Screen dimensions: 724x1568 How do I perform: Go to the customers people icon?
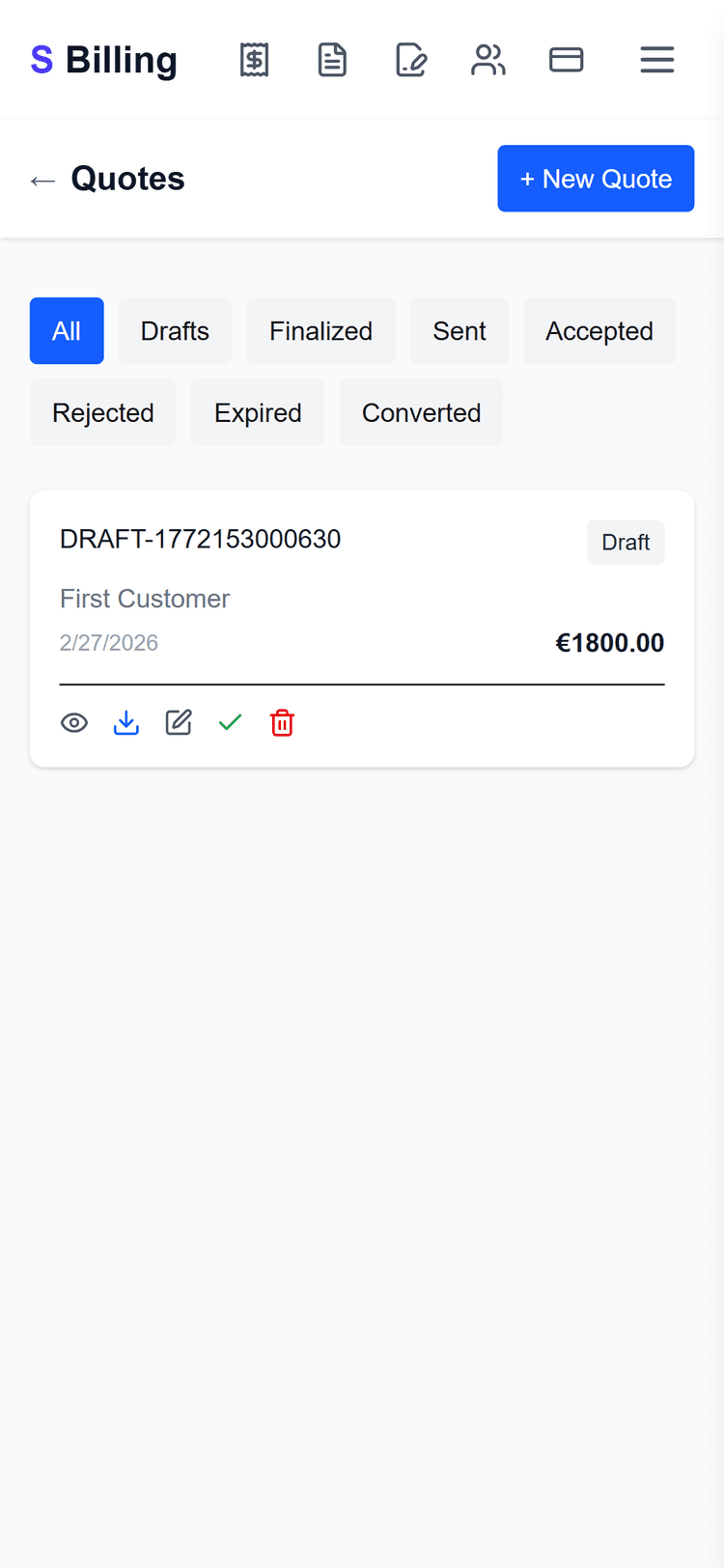487,60
